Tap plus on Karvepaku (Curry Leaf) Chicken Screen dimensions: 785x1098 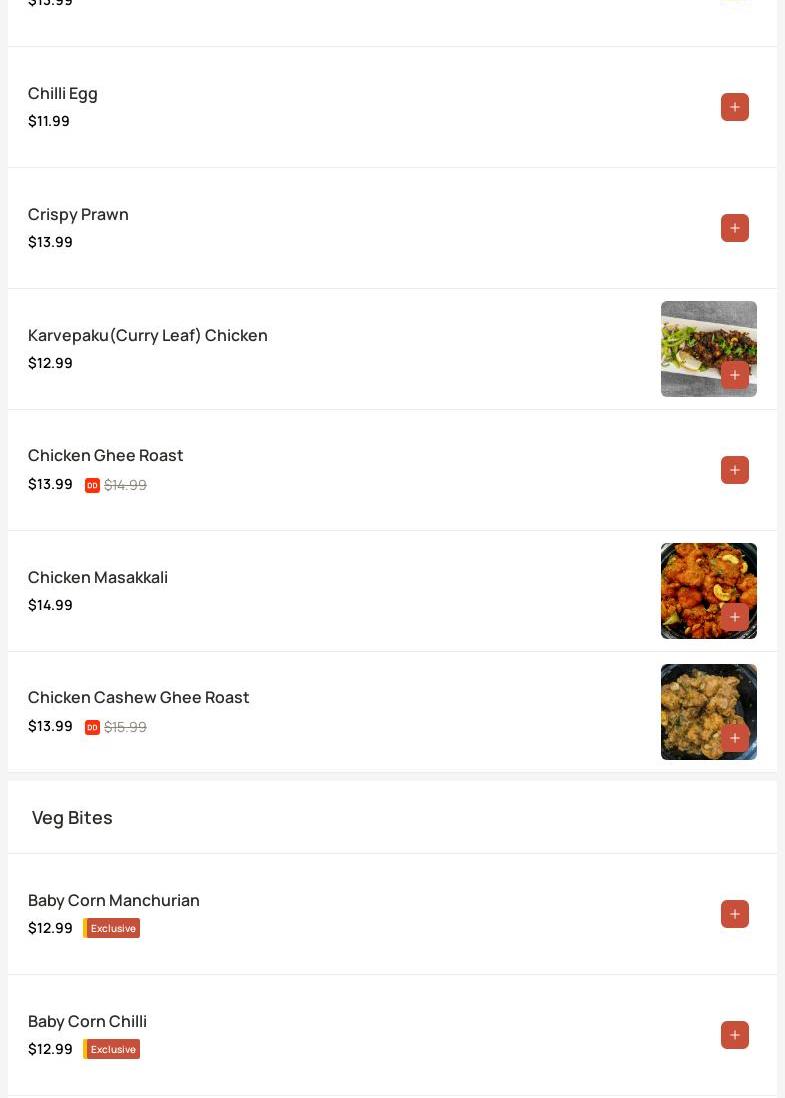tap(734, 375)
